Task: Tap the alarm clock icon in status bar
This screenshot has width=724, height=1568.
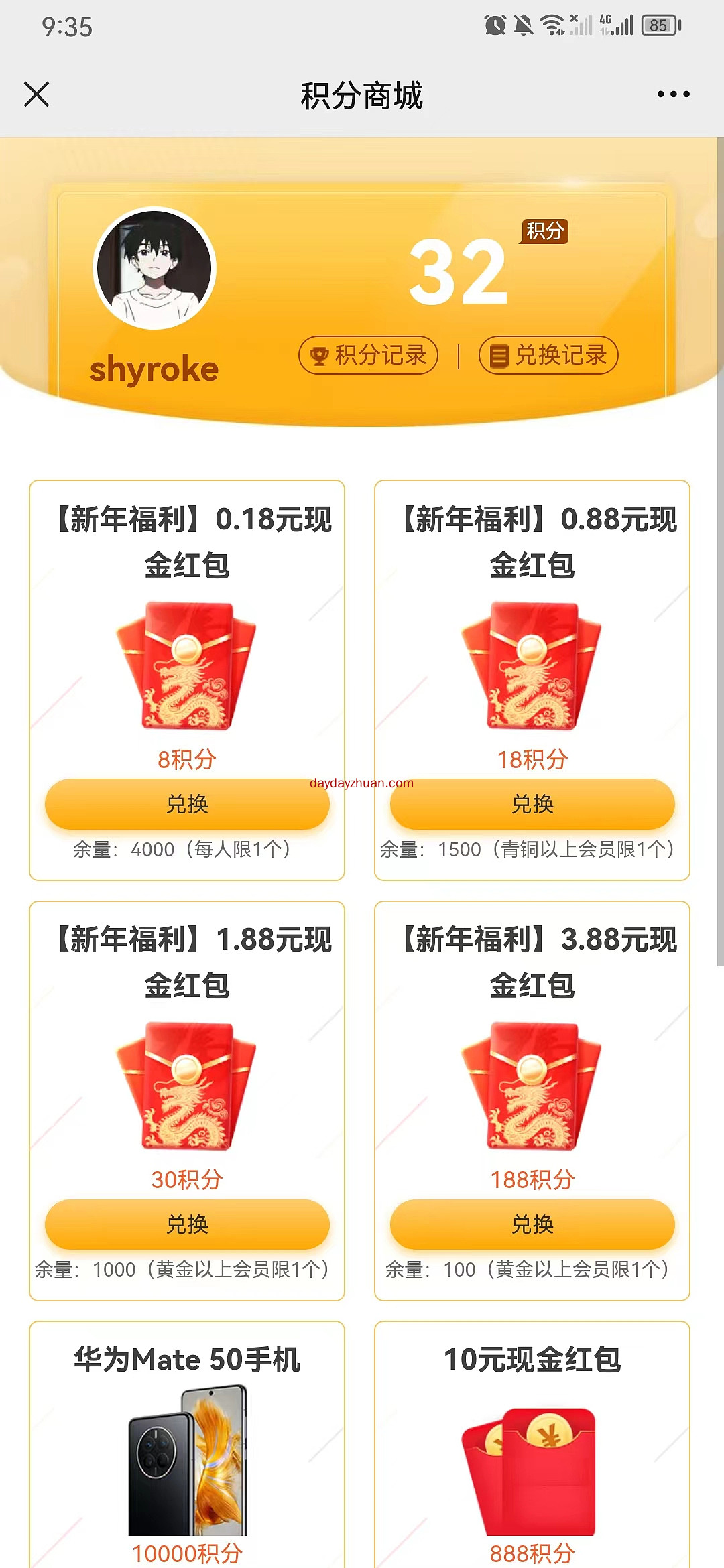Action: point(494,24)
